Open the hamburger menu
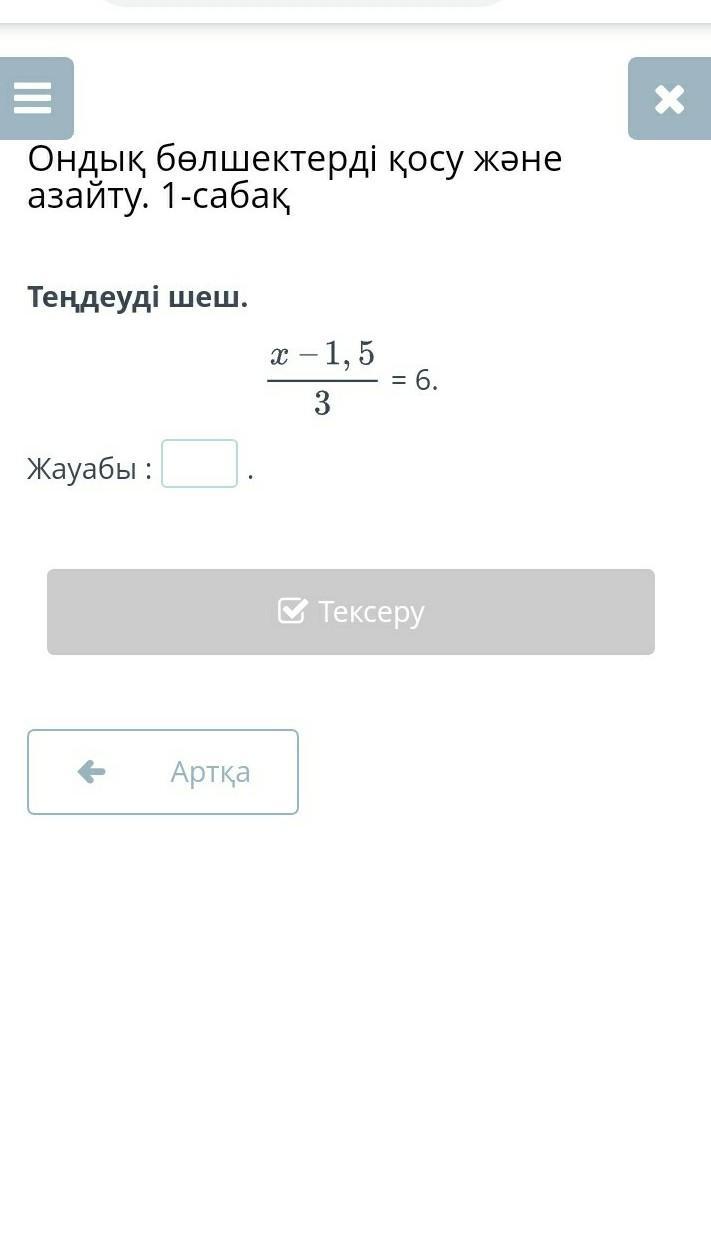 click(35, 98)
